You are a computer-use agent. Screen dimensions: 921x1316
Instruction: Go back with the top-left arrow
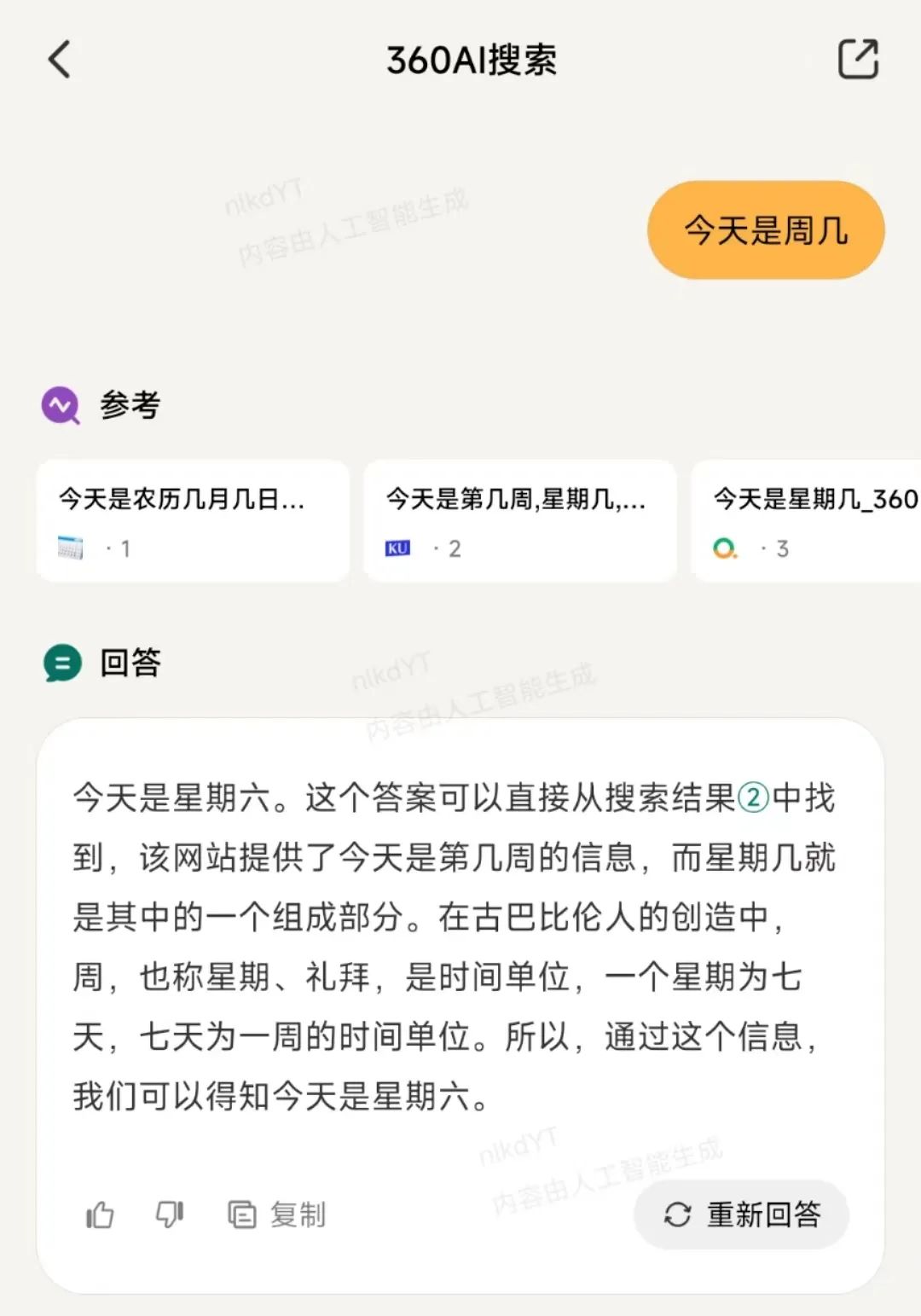tap(60, 60)
